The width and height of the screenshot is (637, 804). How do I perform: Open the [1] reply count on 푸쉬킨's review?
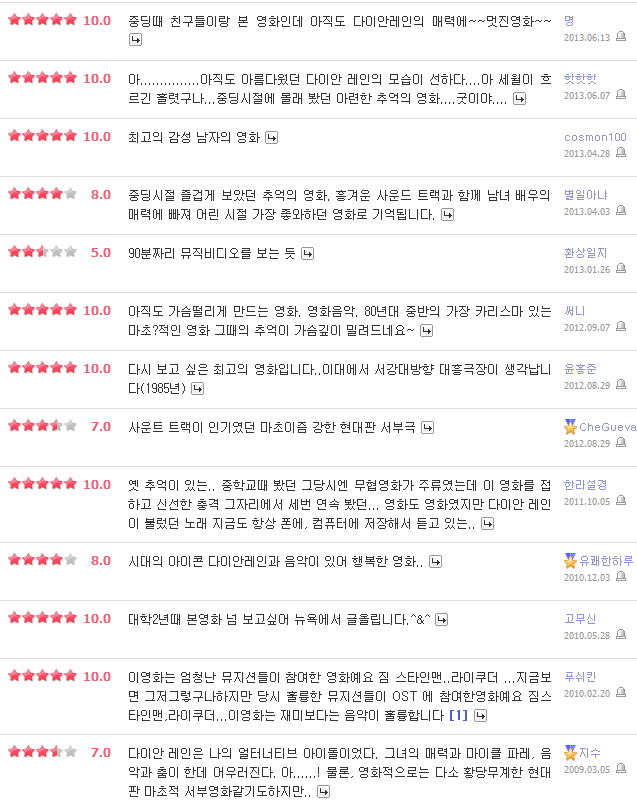coord(459,716)
